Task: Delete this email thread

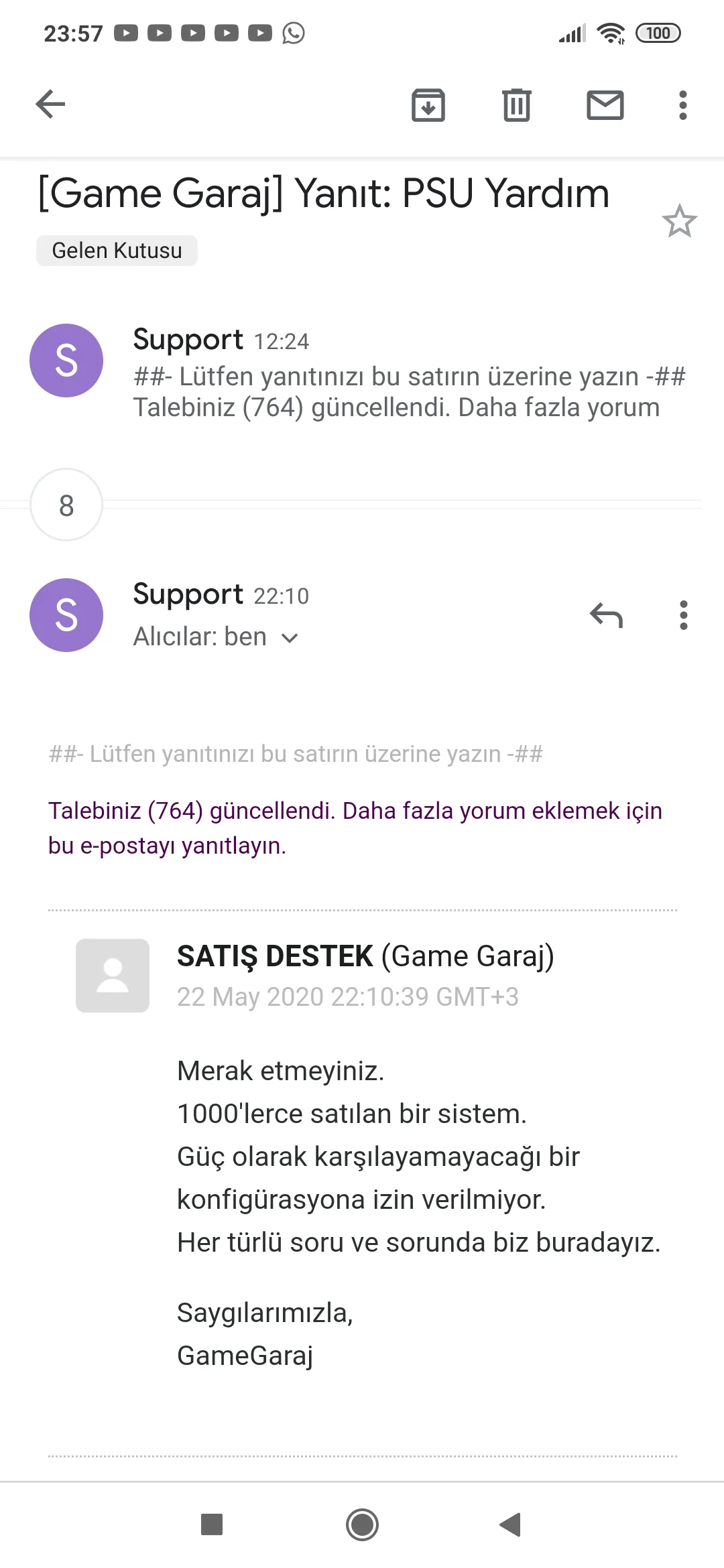Action: (x=516, y=105)
